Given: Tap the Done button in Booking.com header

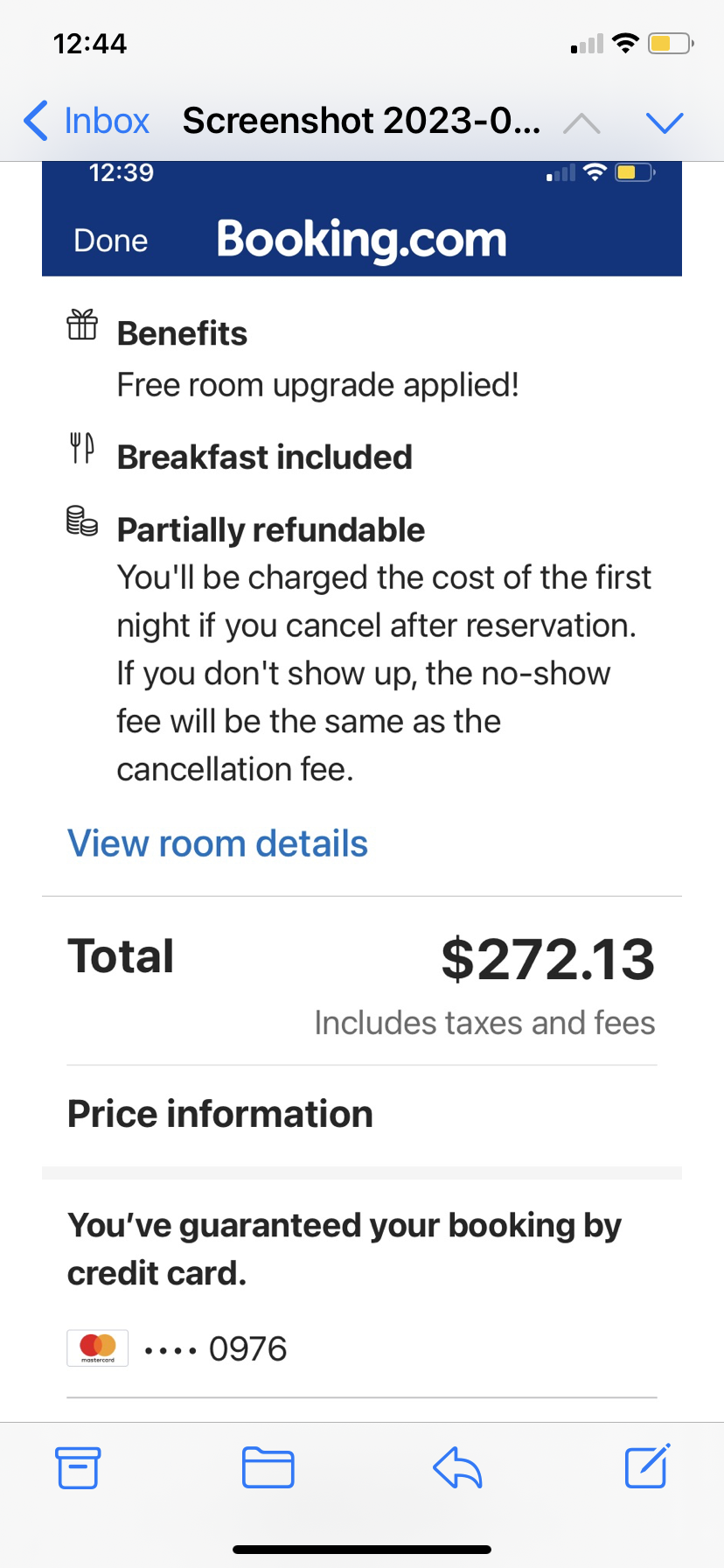Looking at the screenshot, I should (109, 240).
